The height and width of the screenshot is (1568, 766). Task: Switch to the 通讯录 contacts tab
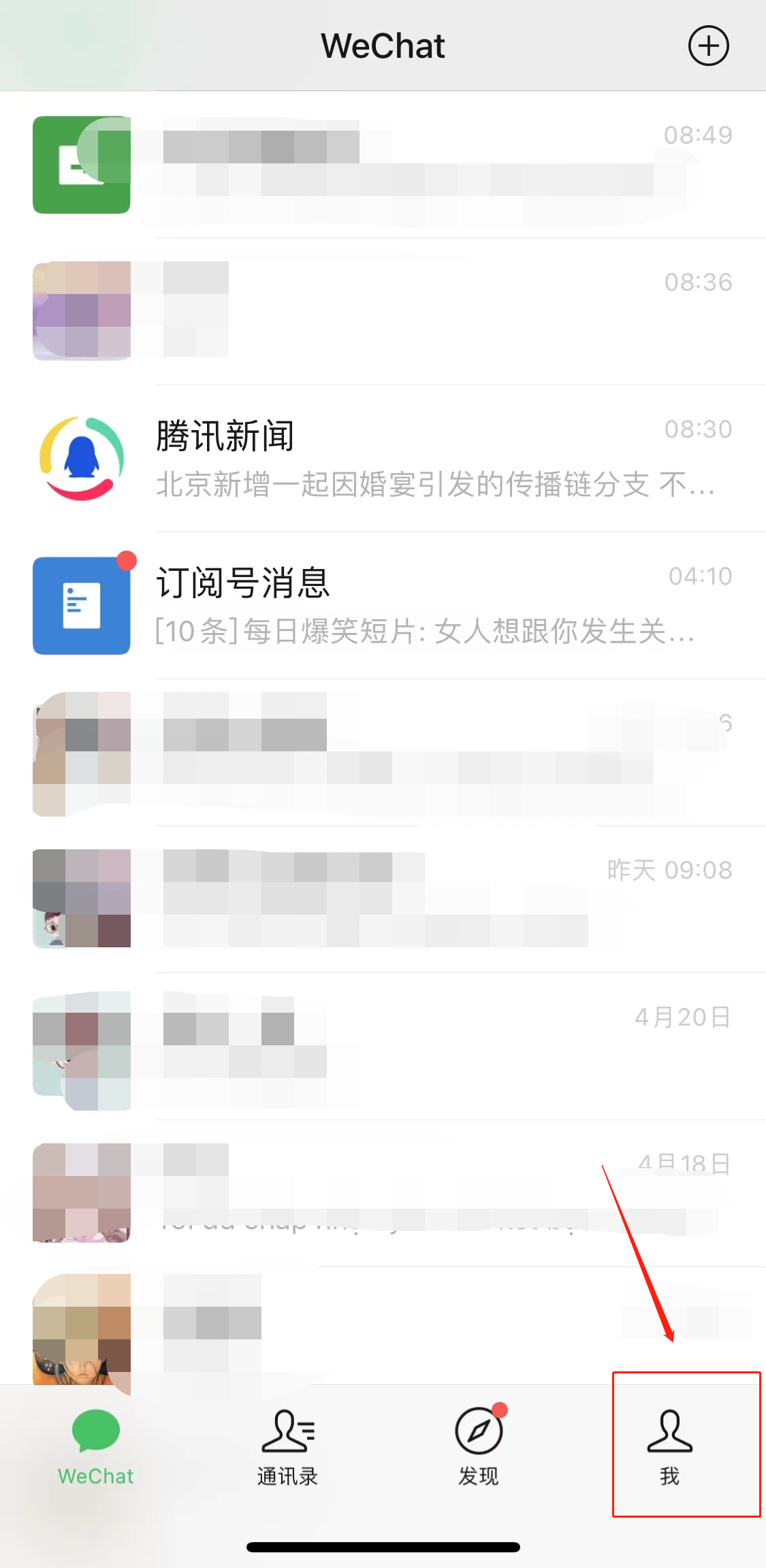point(287,1447)
